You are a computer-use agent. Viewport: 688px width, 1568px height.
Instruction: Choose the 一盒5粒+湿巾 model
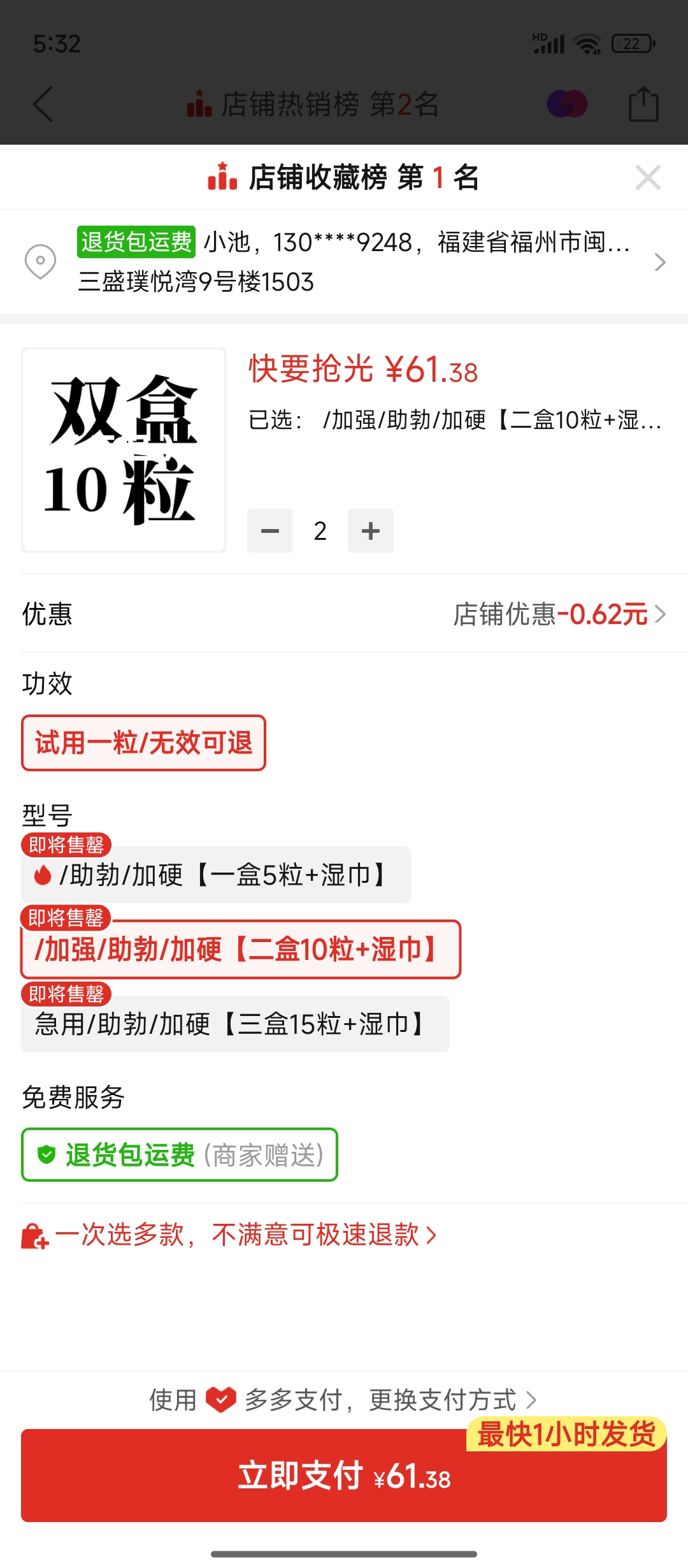tap(216, 875)
